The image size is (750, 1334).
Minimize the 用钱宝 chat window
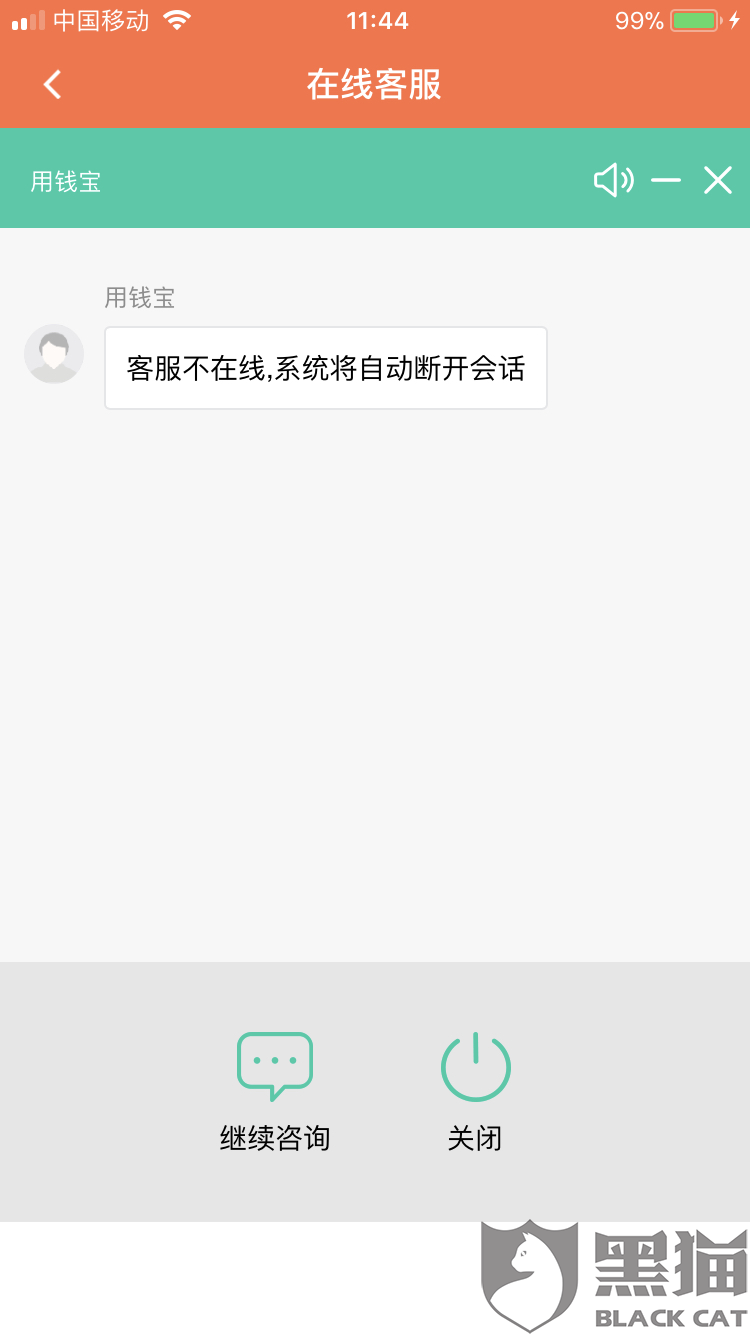666,180
